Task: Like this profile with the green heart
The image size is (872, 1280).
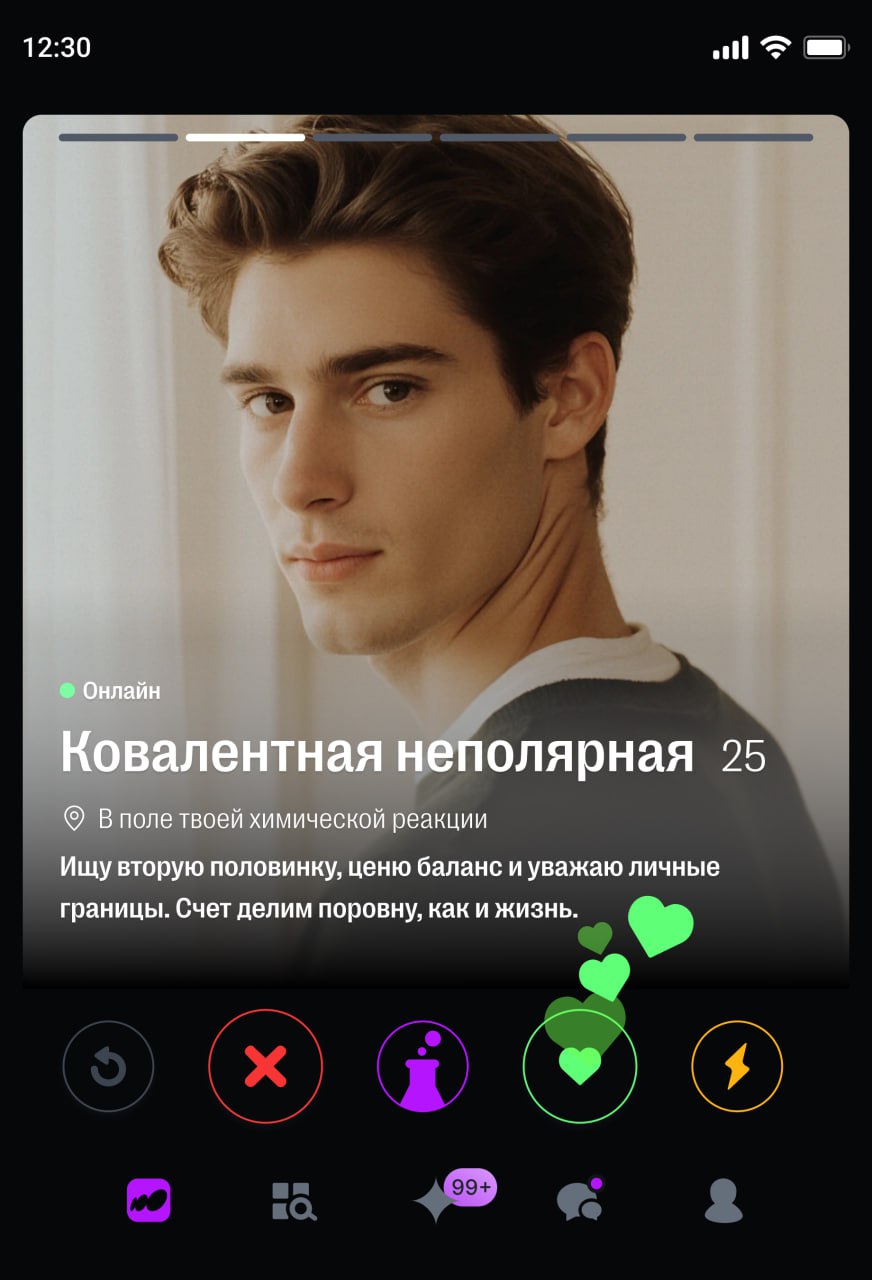Action: point(580,1067)
